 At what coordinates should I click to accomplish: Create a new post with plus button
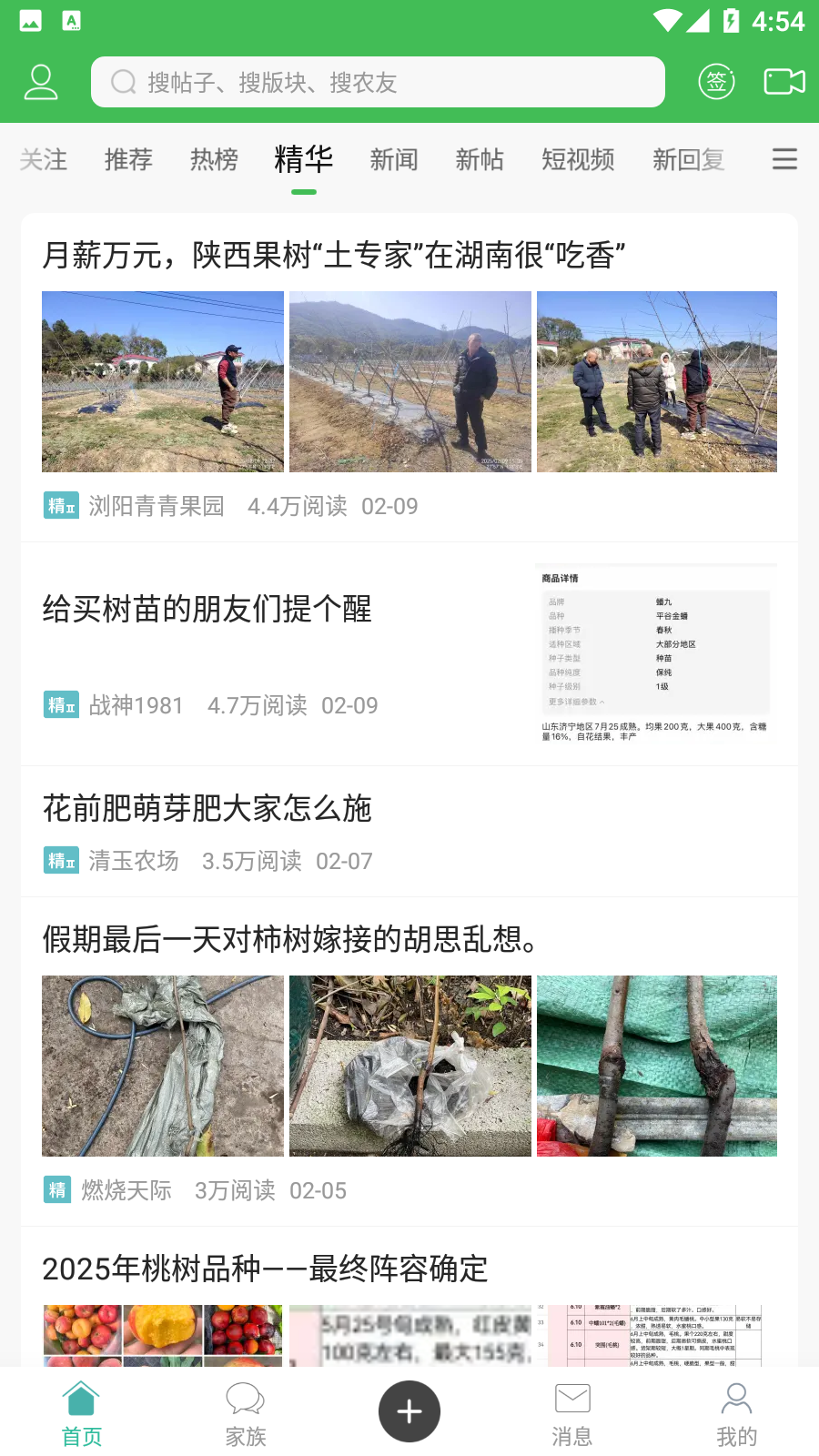coord(409,1411)
